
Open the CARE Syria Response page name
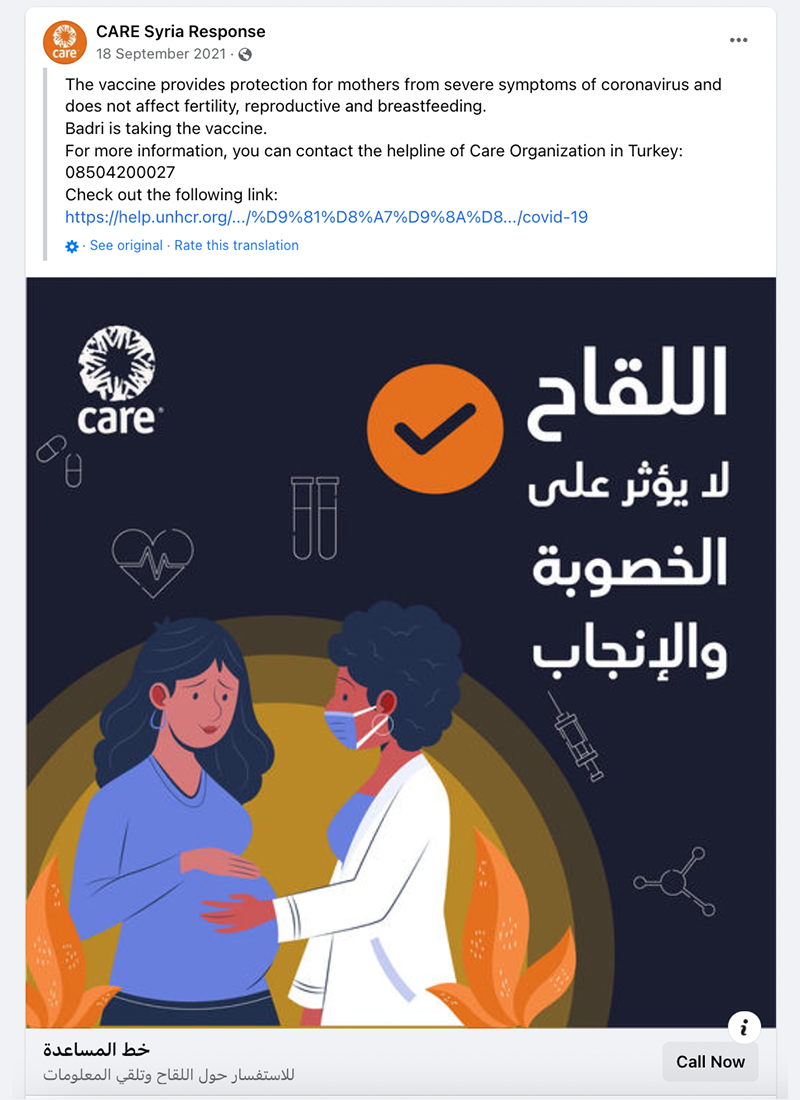[180, 32]
